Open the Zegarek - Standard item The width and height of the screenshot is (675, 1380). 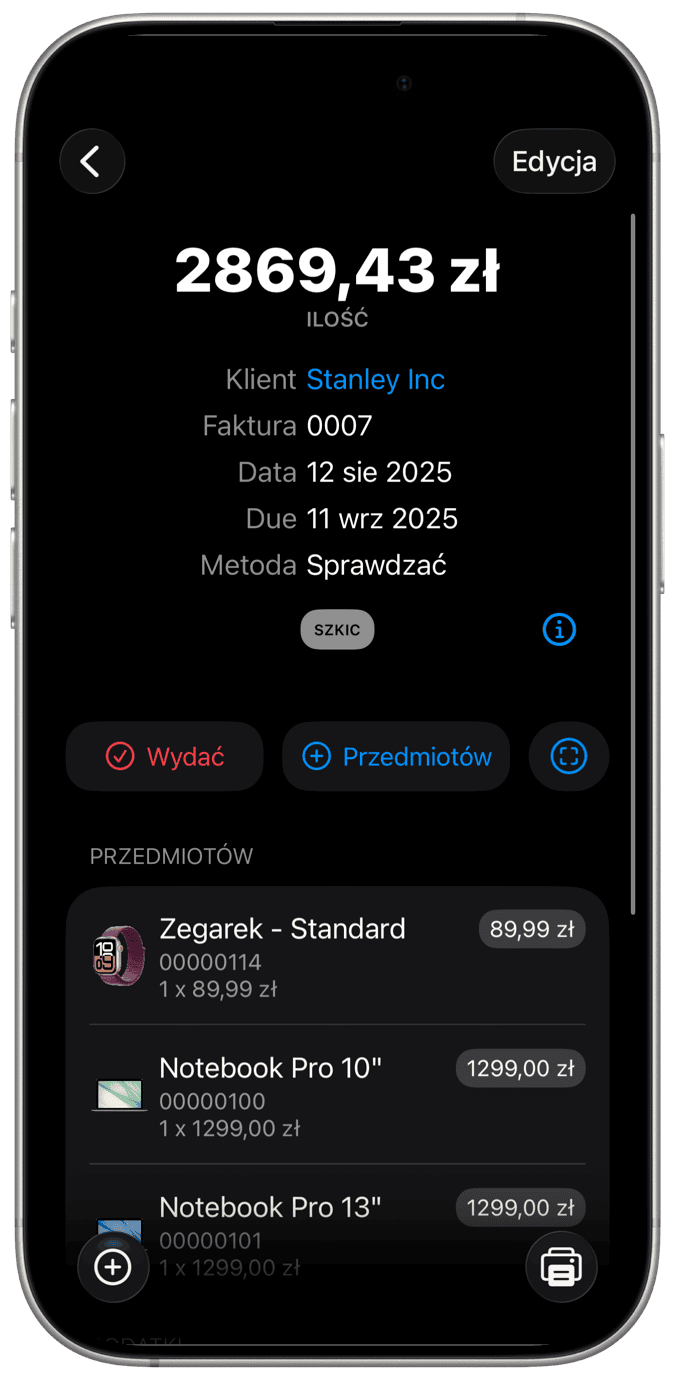pyautogui.click(x=300, y=955)
